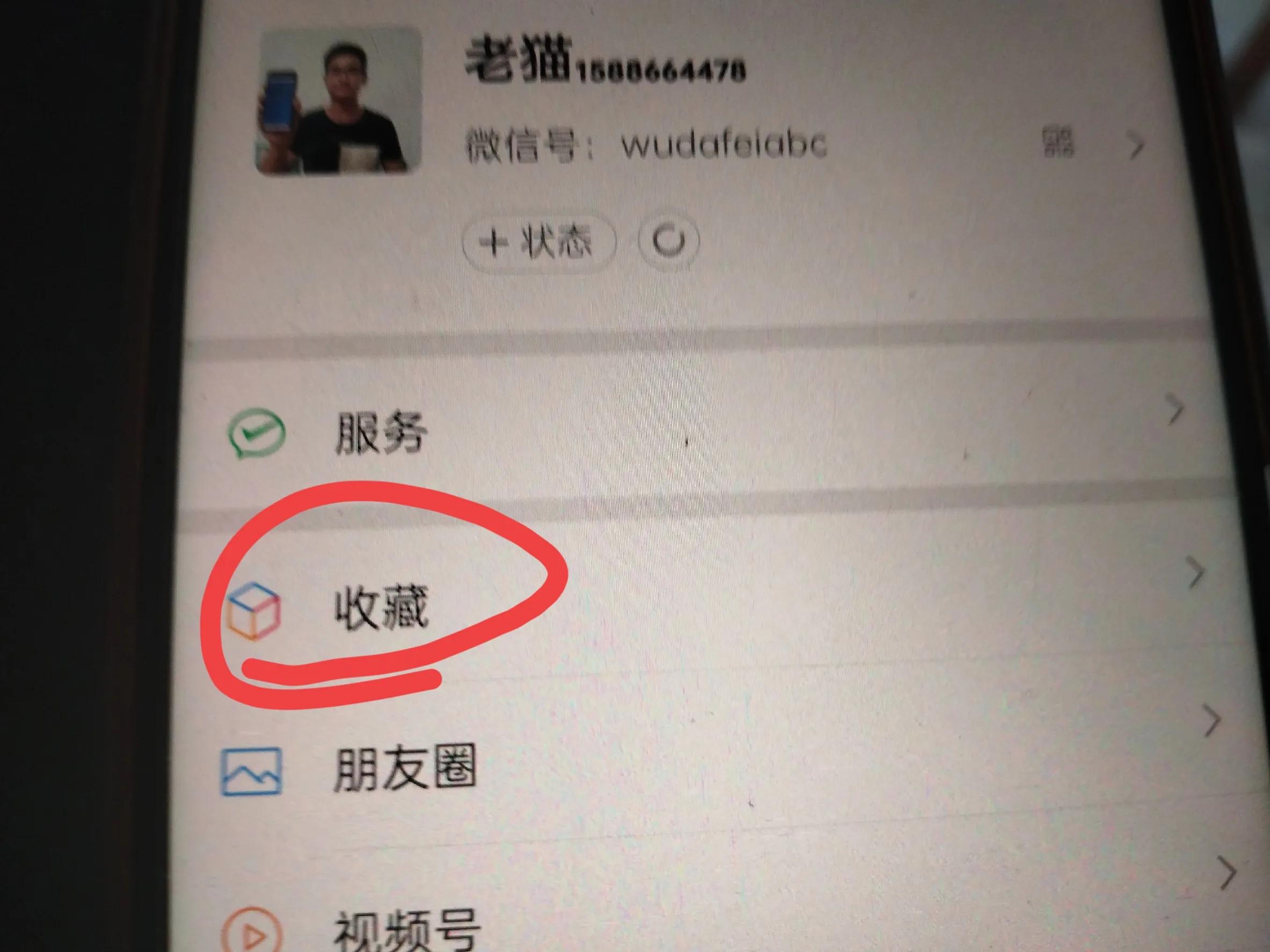1270x952 pixels.
Task: Tap the circular icon beside 状态
Action: point(669,240)
